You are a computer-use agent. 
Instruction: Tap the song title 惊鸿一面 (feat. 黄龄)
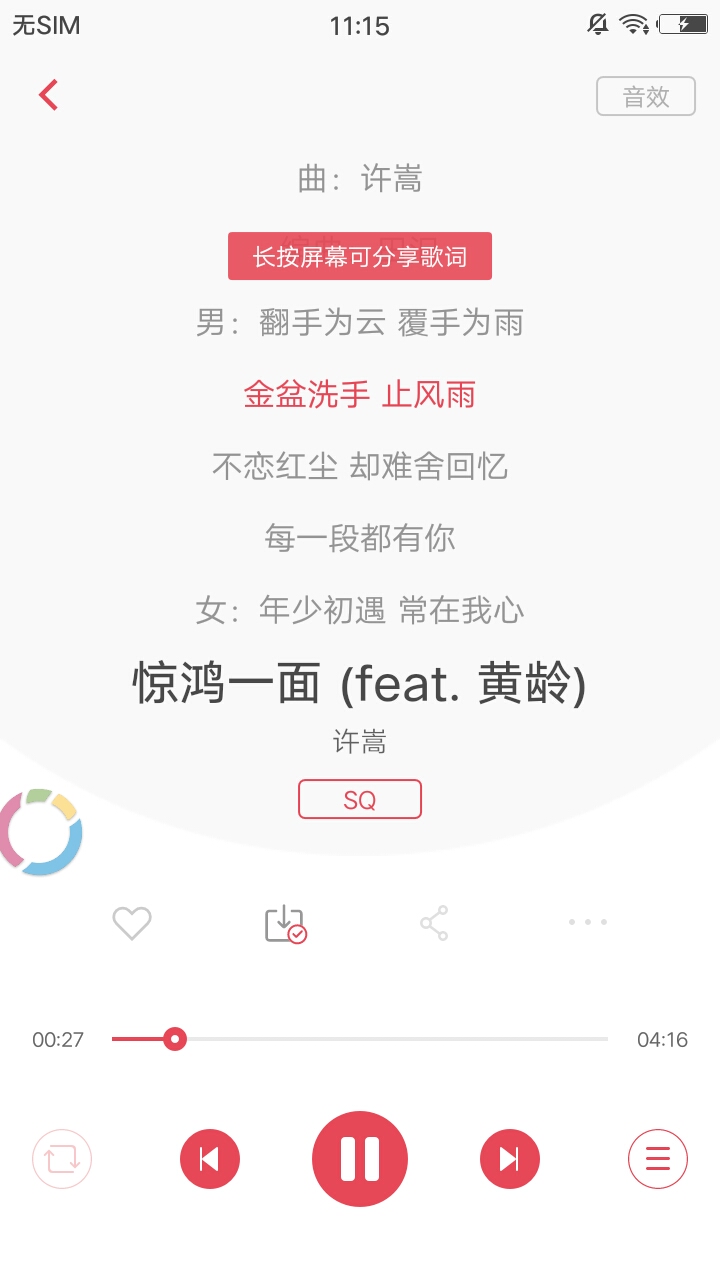click(x=360, y=684)
